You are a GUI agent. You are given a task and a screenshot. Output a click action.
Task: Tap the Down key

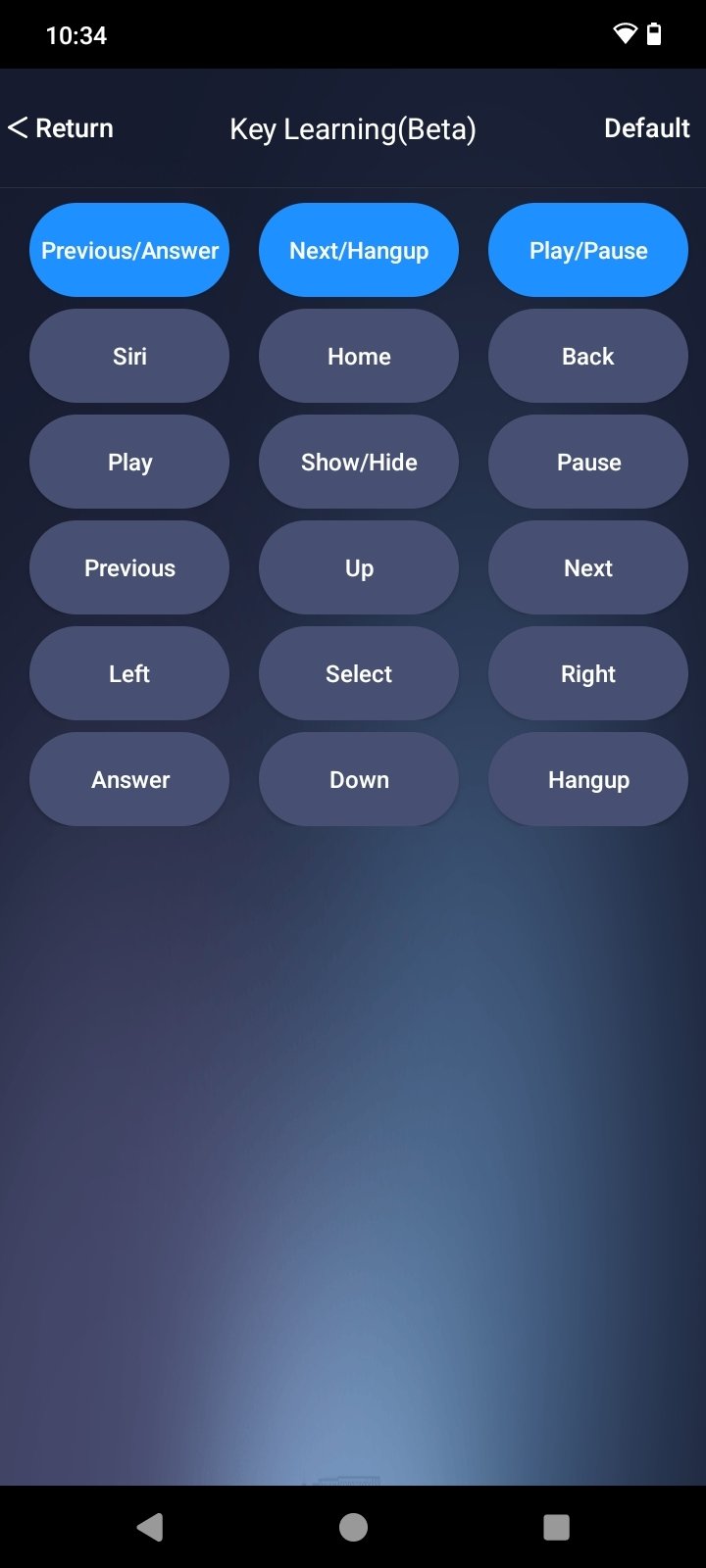(x=359, y=780)
